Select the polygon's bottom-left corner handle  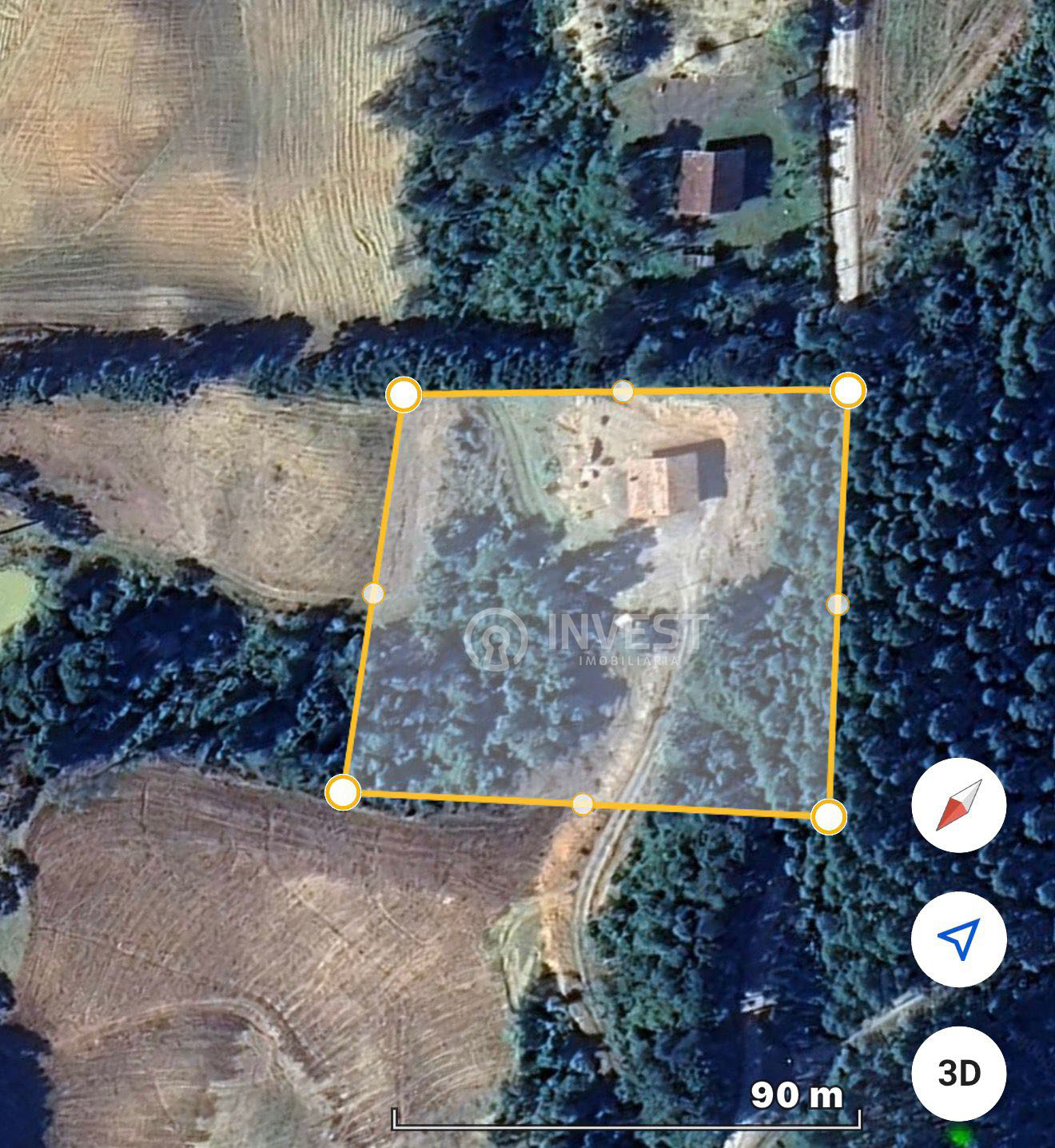343,792
